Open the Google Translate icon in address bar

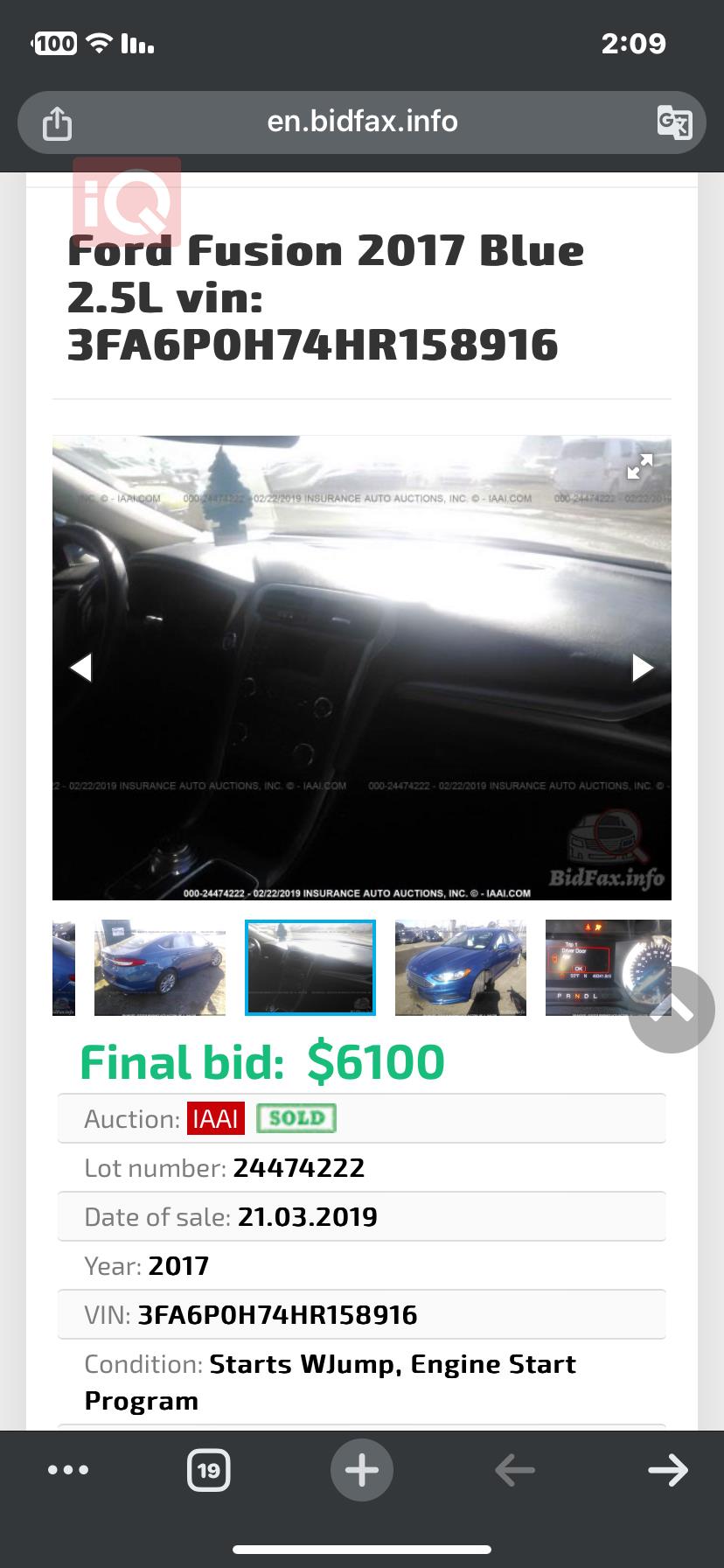click(673, 122)
